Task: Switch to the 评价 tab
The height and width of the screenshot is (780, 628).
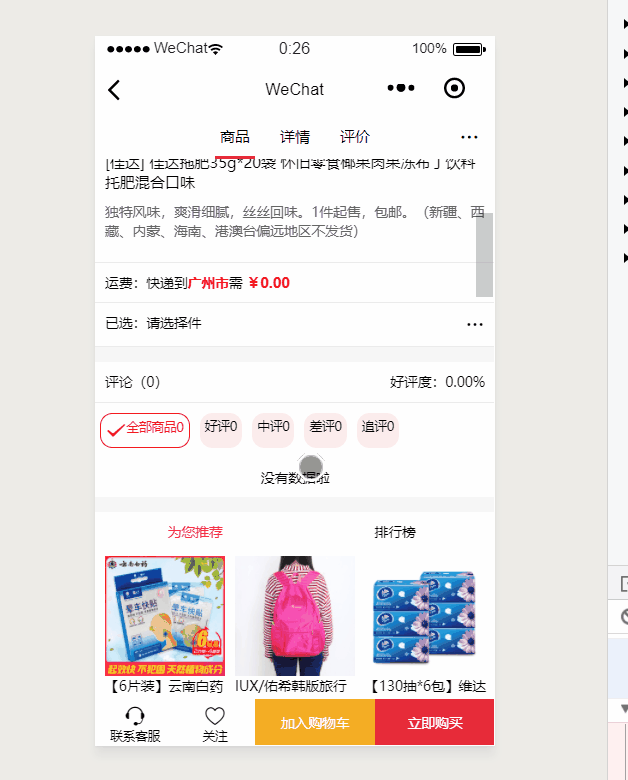Action: pyautogui.click(x=355, y=137)
